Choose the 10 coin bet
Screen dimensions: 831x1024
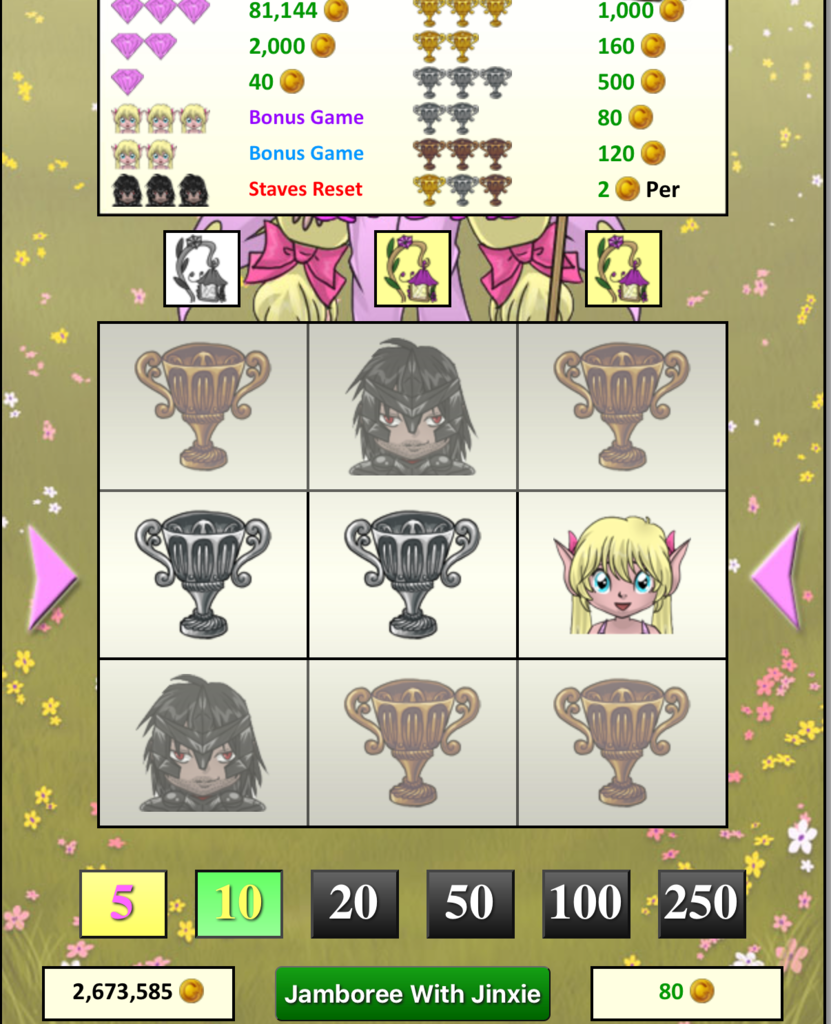click(239, 903)
